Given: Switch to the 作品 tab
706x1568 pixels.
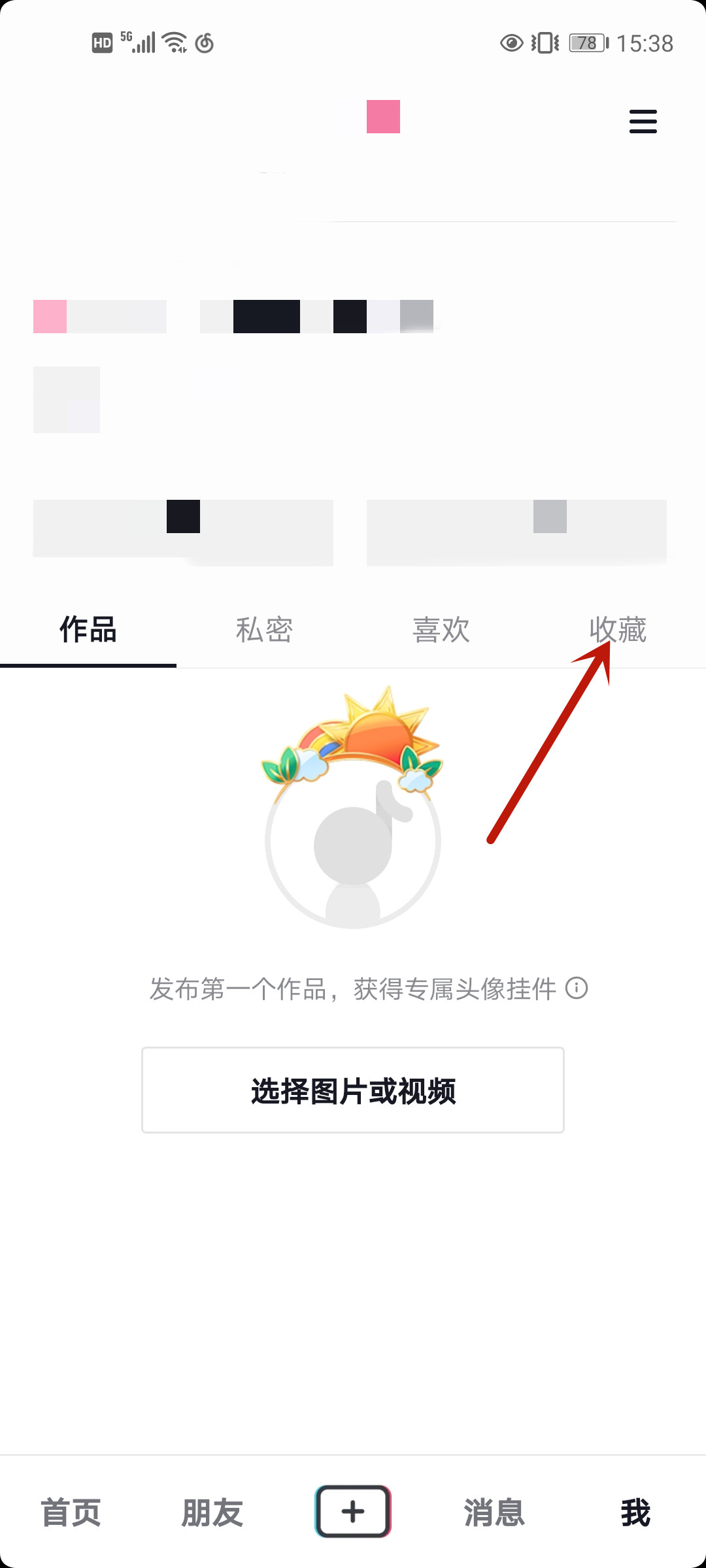Looking at the screenshot, I should coord(88,630).
